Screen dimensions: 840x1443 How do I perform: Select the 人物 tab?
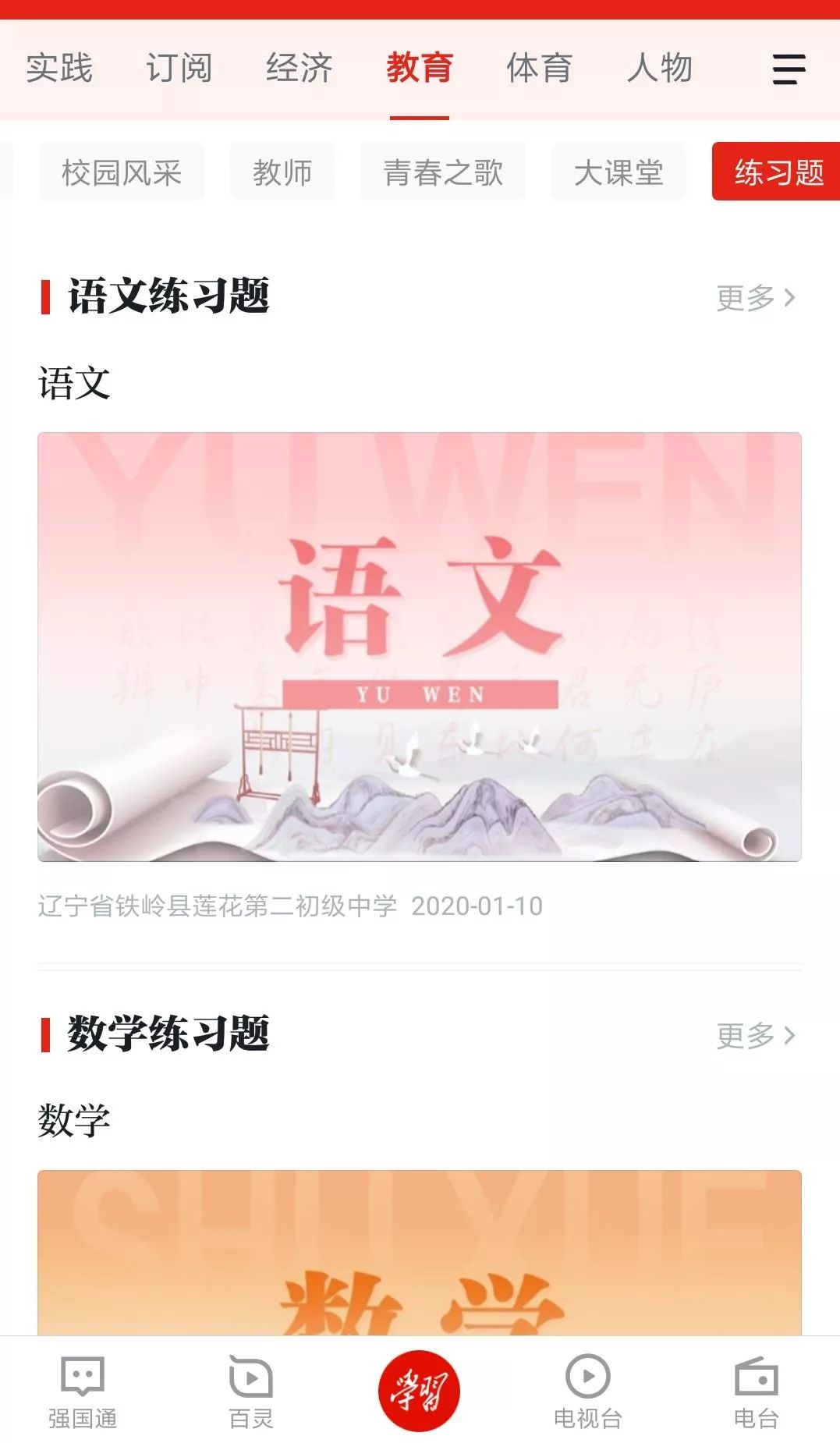[x=660, y=69]
